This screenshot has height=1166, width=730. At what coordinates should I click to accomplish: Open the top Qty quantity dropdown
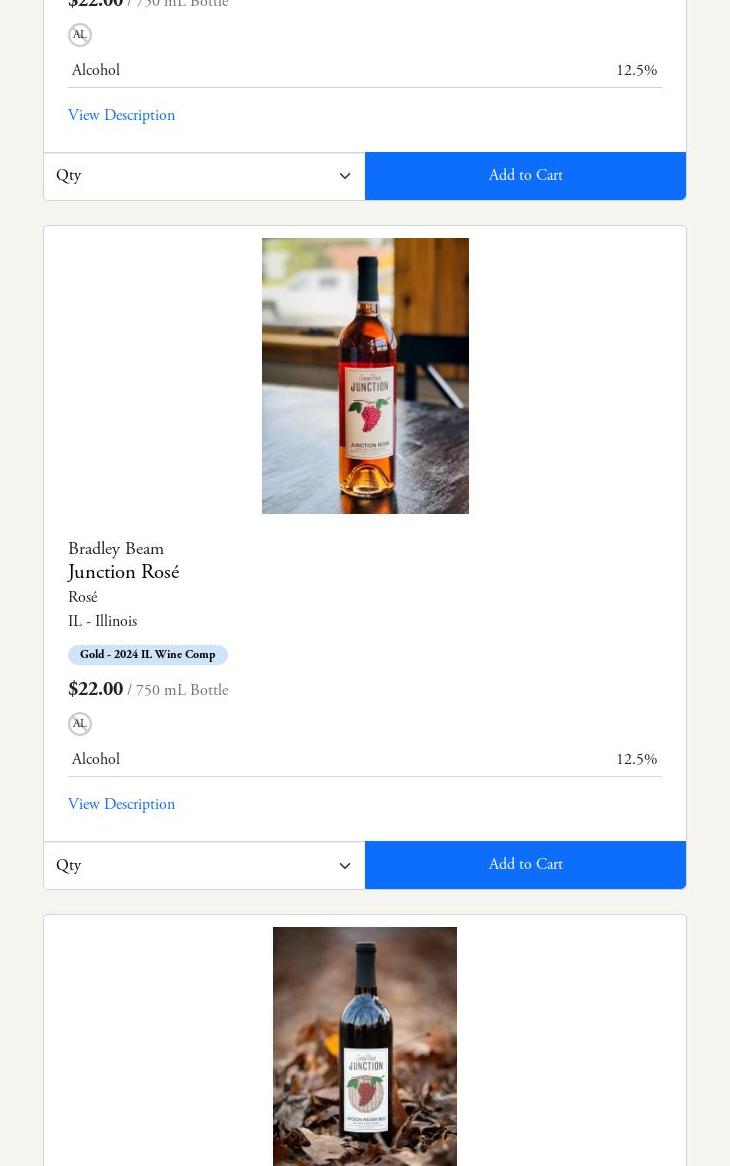pyautogui.click(x=204, y=175)
